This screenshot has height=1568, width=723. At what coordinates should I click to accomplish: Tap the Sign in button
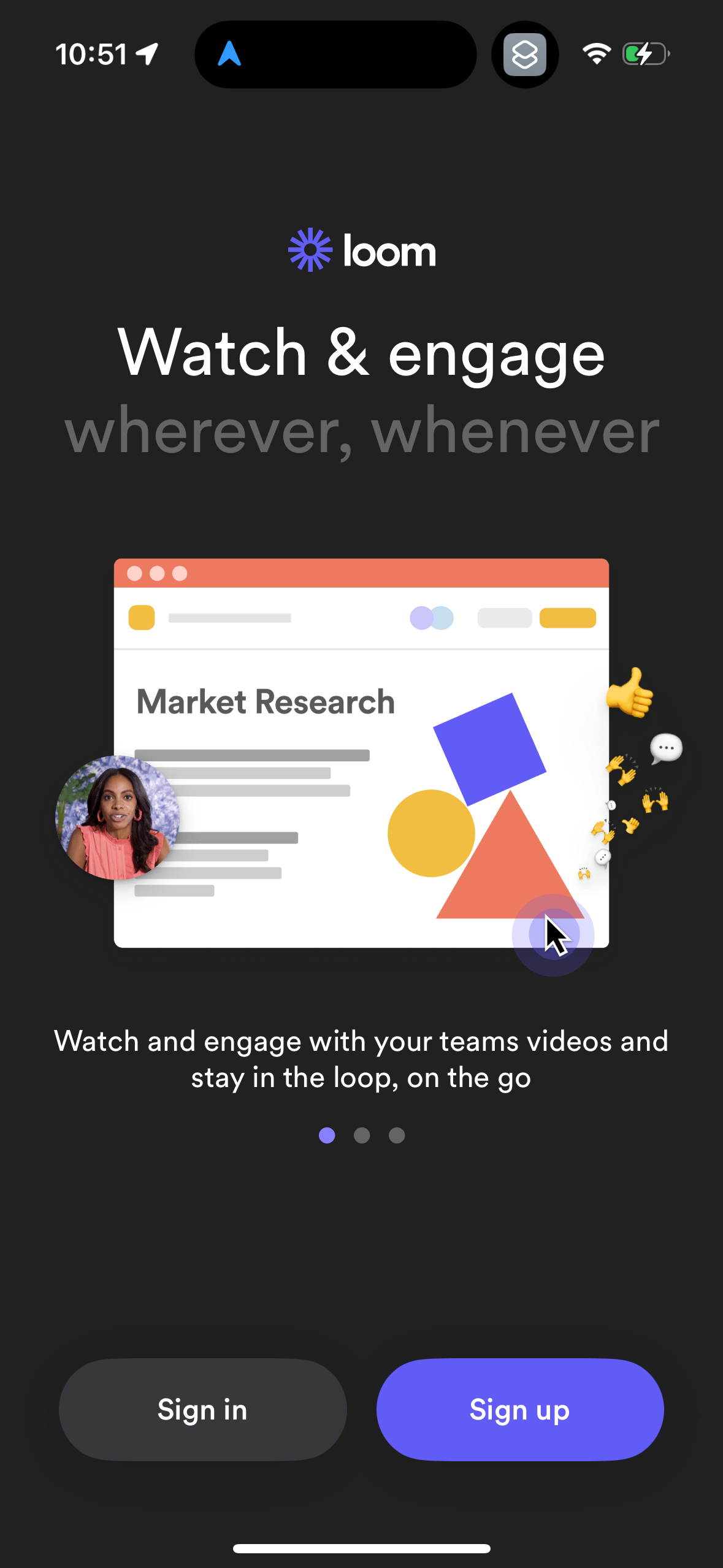[x=202, y=1409]
